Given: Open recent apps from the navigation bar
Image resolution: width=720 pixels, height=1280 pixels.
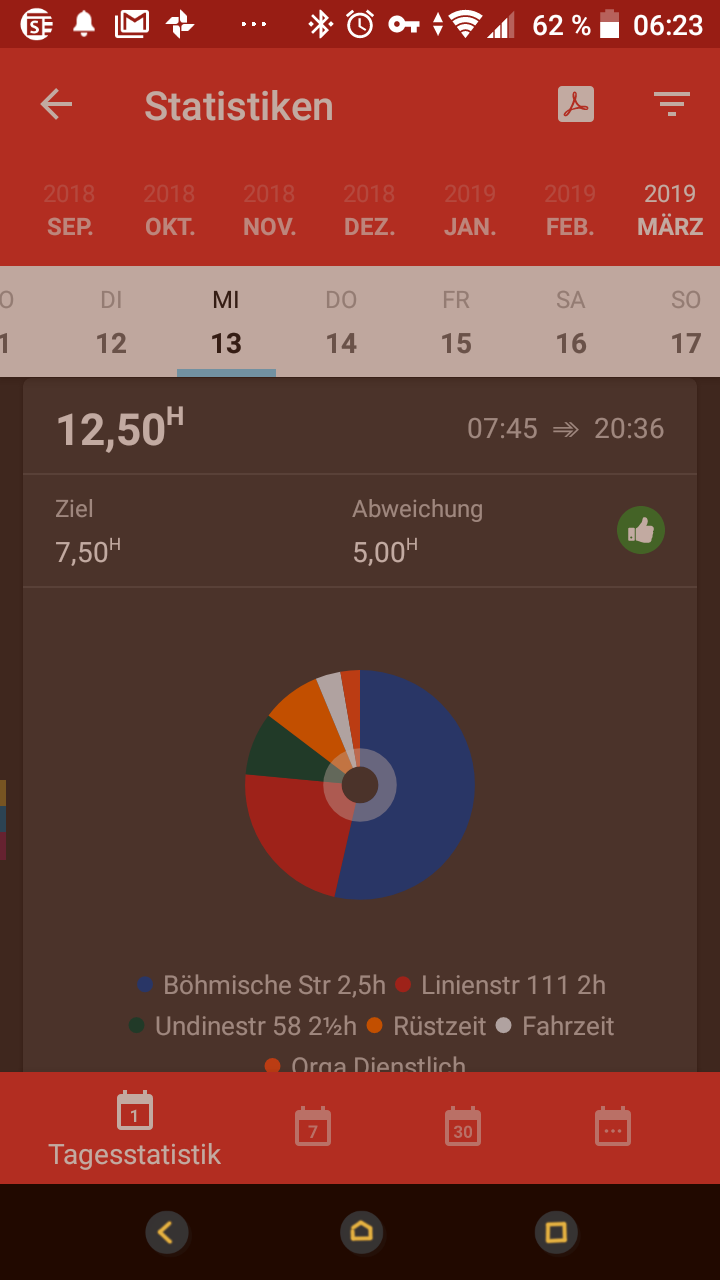Looking at the screenshot, I should coord(556,1232).
